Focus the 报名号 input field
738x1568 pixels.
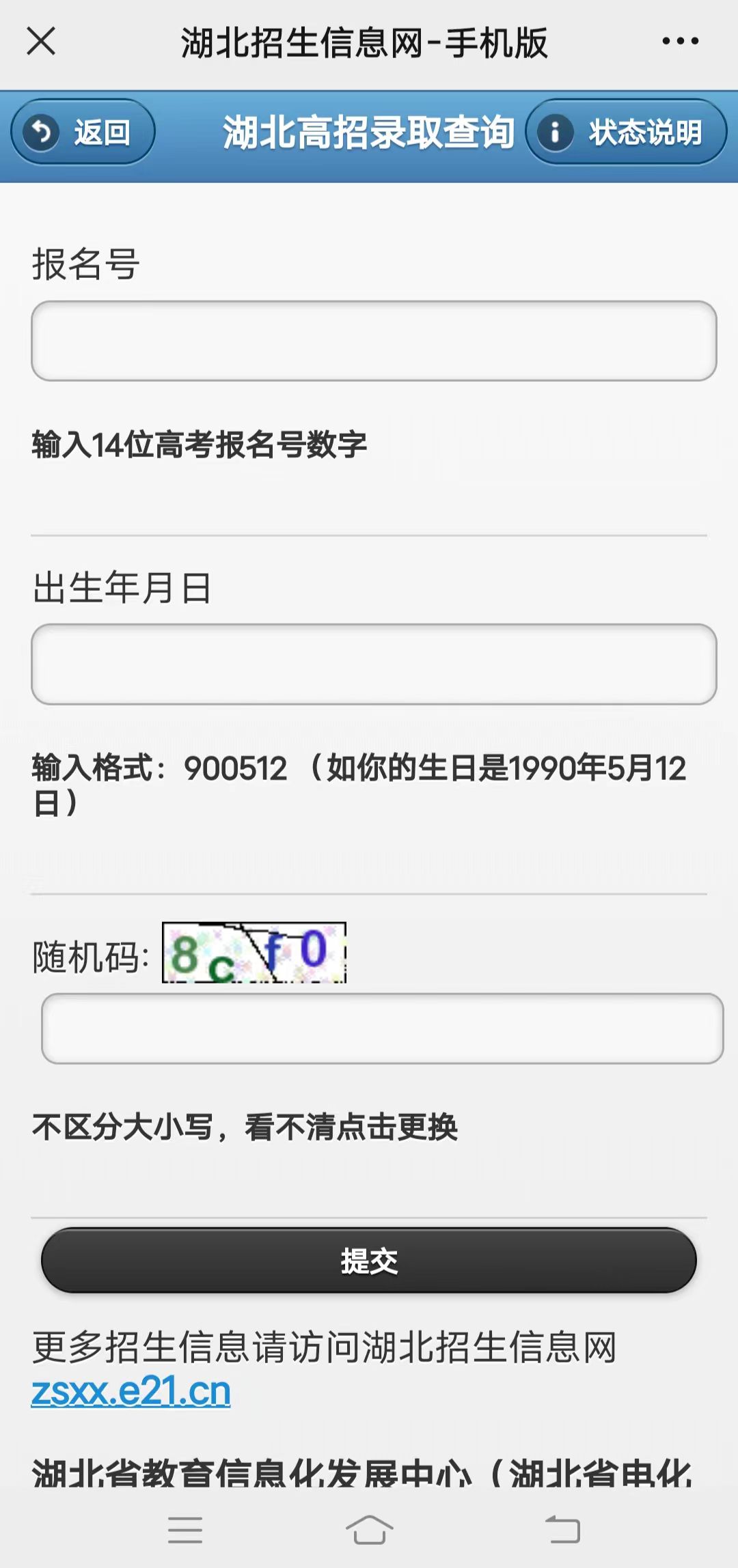click(x=374, y=341)
